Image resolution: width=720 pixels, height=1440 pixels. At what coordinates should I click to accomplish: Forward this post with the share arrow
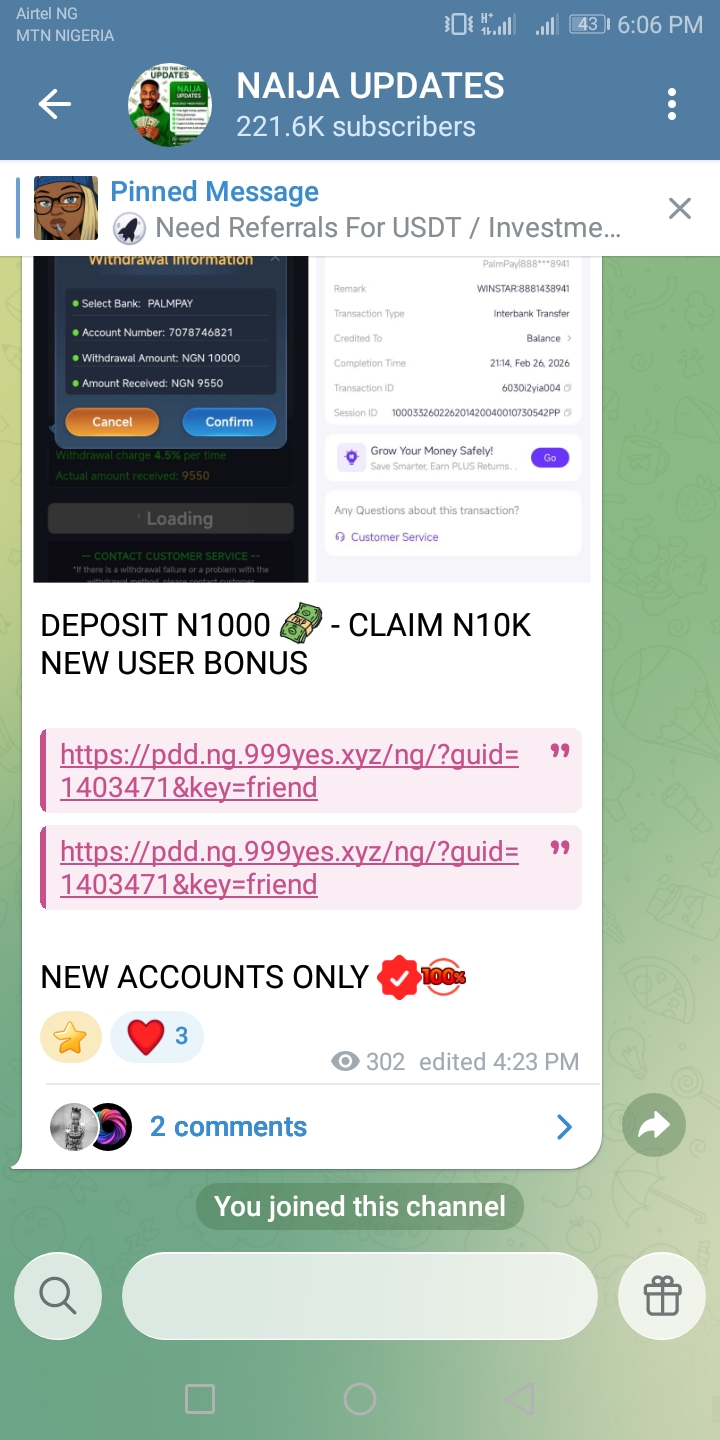click(x=654, y=1127)
